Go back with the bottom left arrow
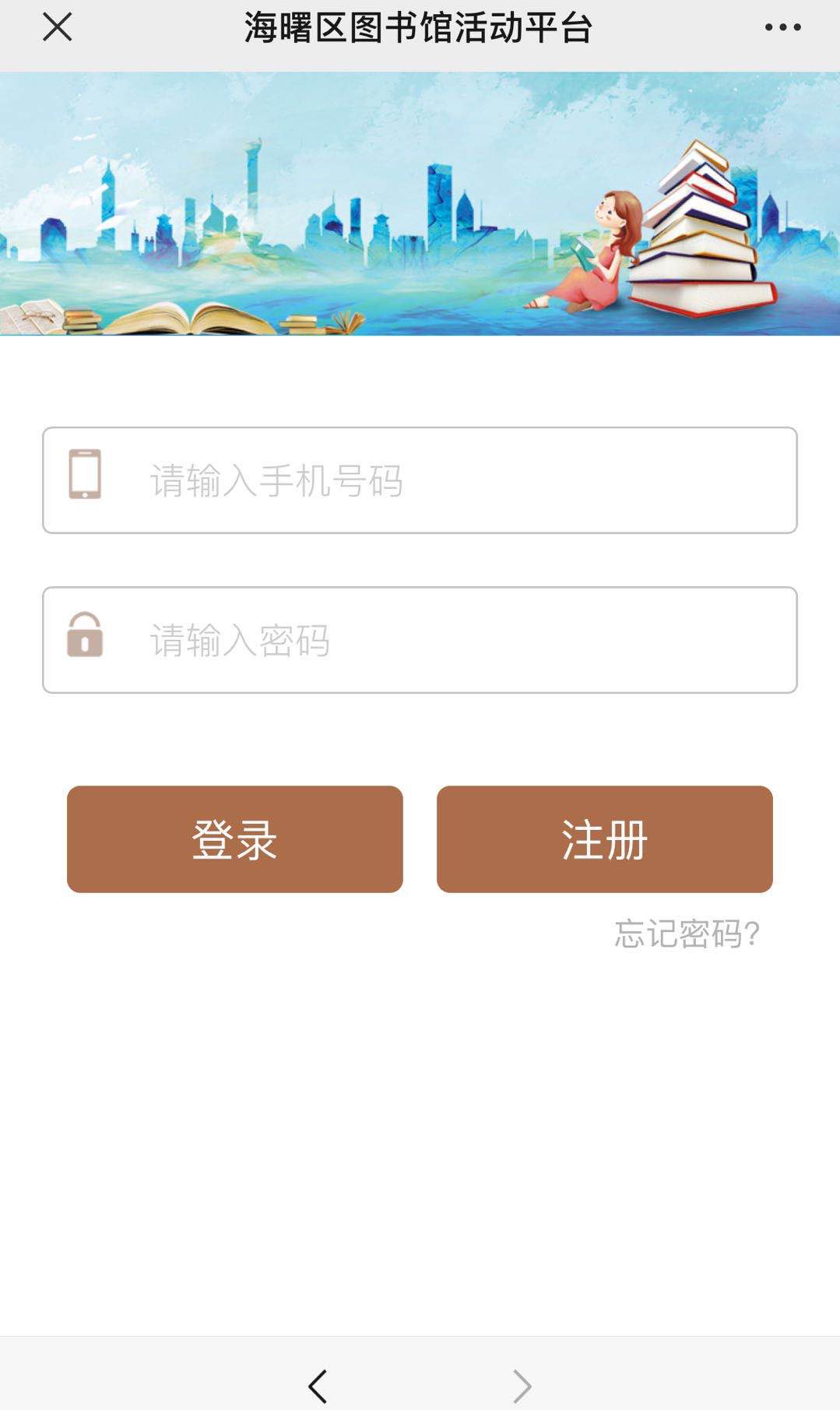This screenshot has width=840, height=1410. pos(318,1386)
